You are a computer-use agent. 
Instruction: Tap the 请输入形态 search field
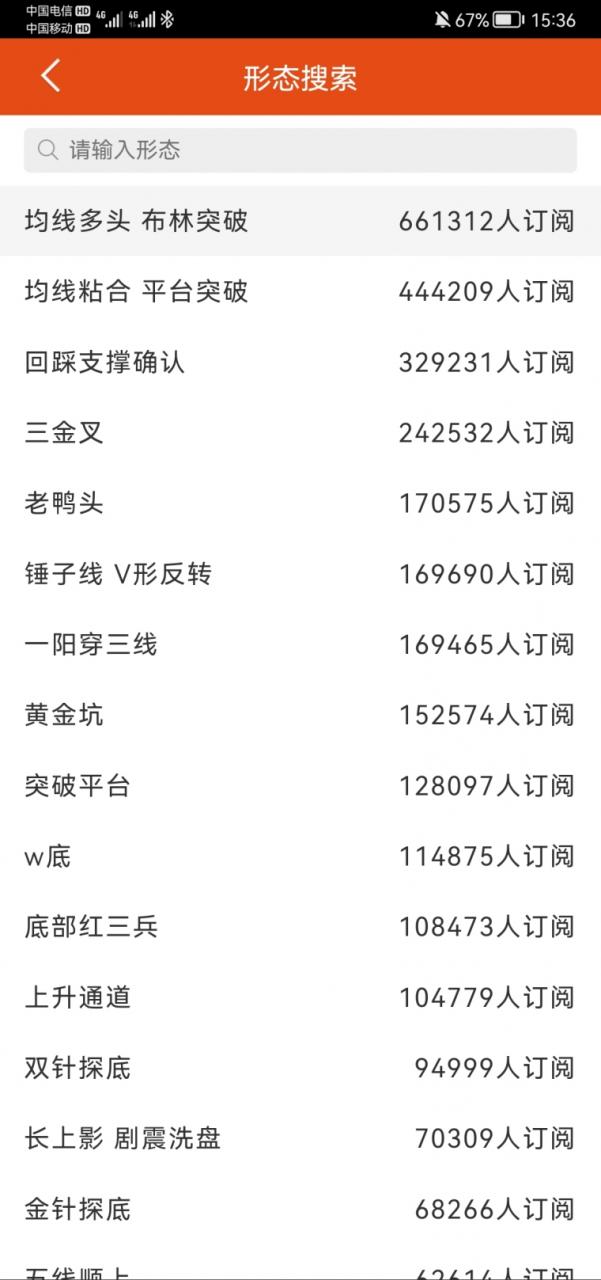pos(300,150)
